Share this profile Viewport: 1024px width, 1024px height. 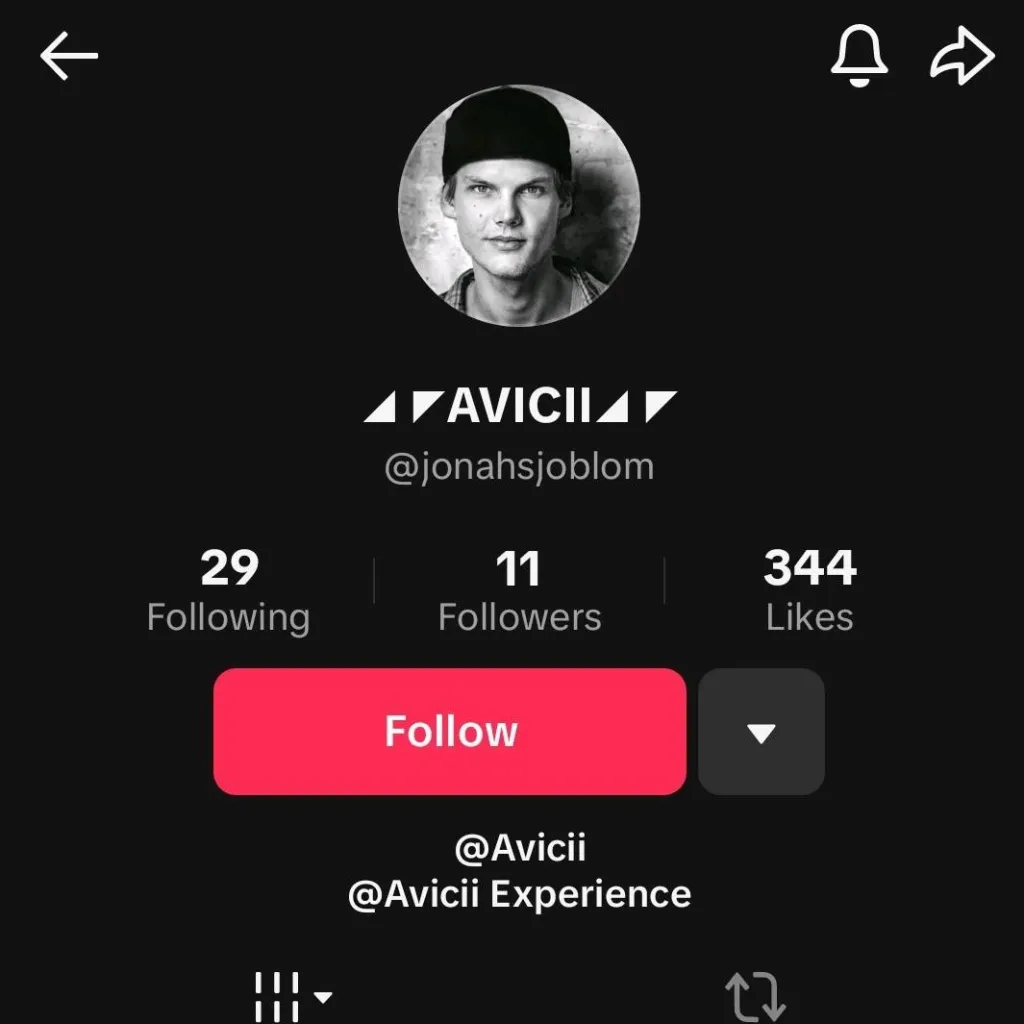(962, 57)
